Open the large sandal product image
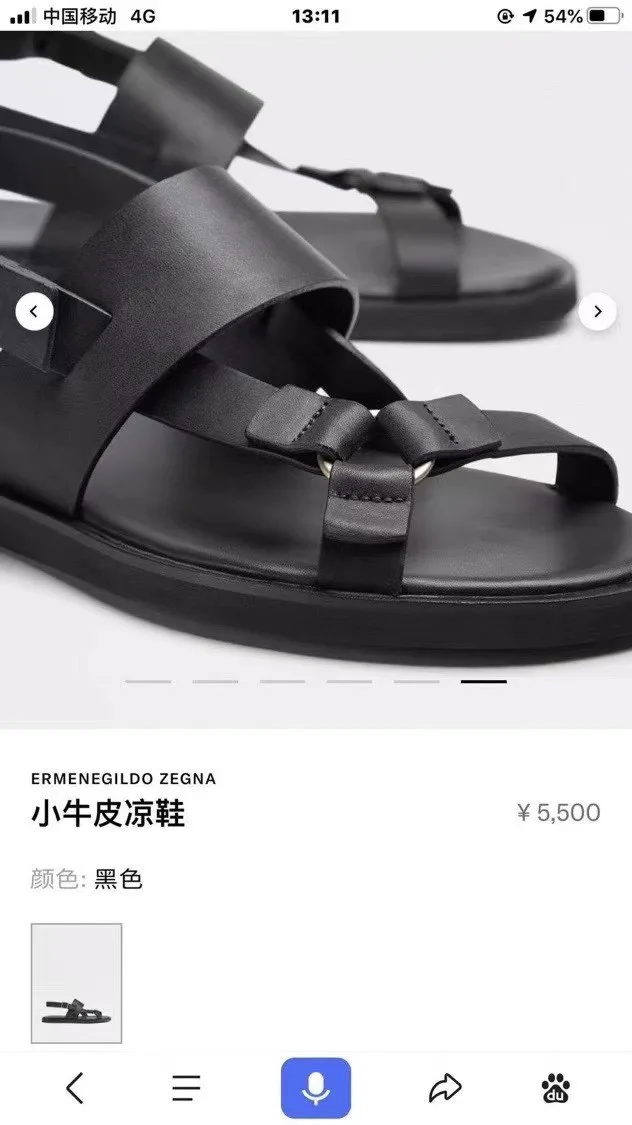The height and width of the screenshot is (1125, 632). pos(316,379)
